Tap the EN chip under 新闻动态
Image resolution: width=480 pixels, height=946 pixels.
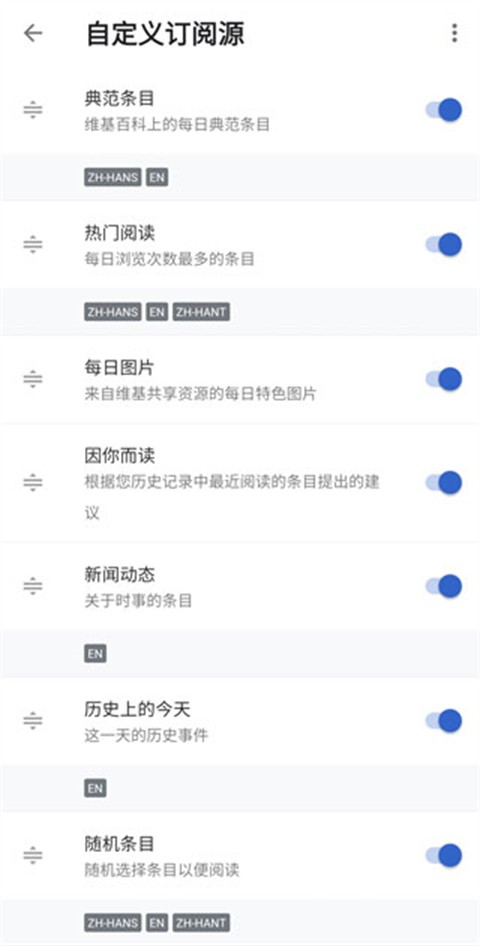click(x=95, y=654)
